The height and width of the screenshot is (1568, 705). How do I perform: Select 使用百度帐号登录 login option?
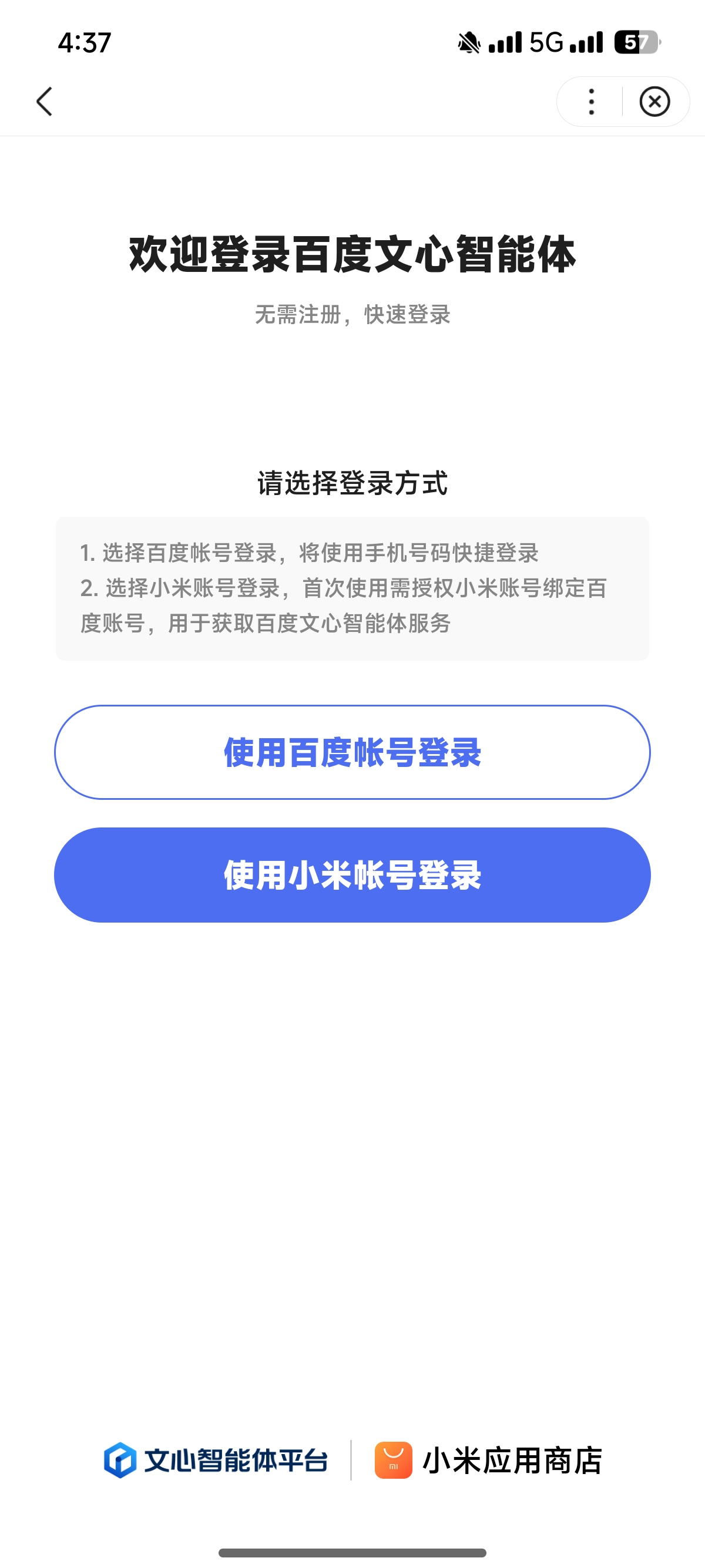pyautogui.click(x=352, y=752)
